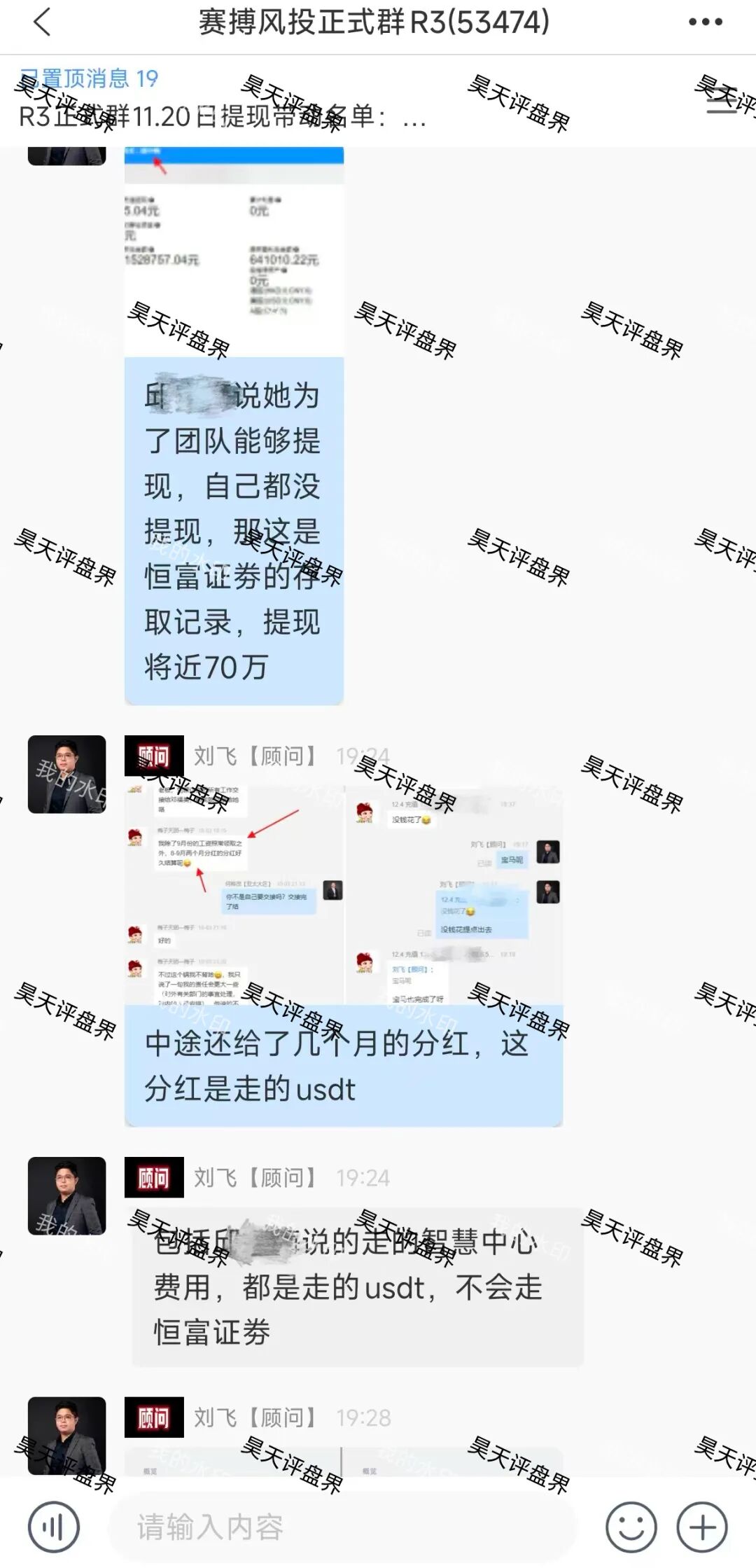This screenshot has height=1568, width=756.
Task: Open the emoji picker
Action: pyautogui.click(x=631, y=1527)
